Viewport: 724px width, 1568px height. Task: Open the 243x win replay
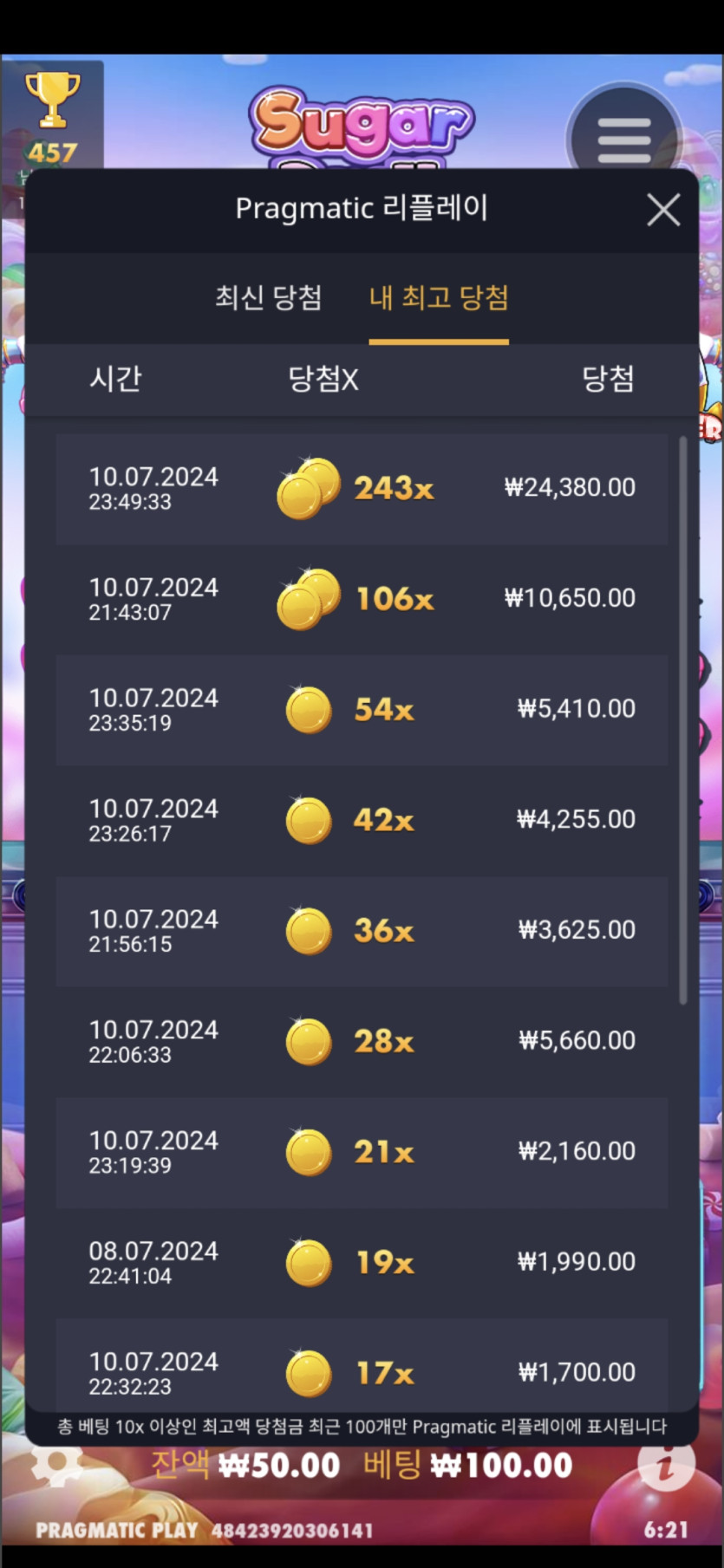(x=362, y=489)
